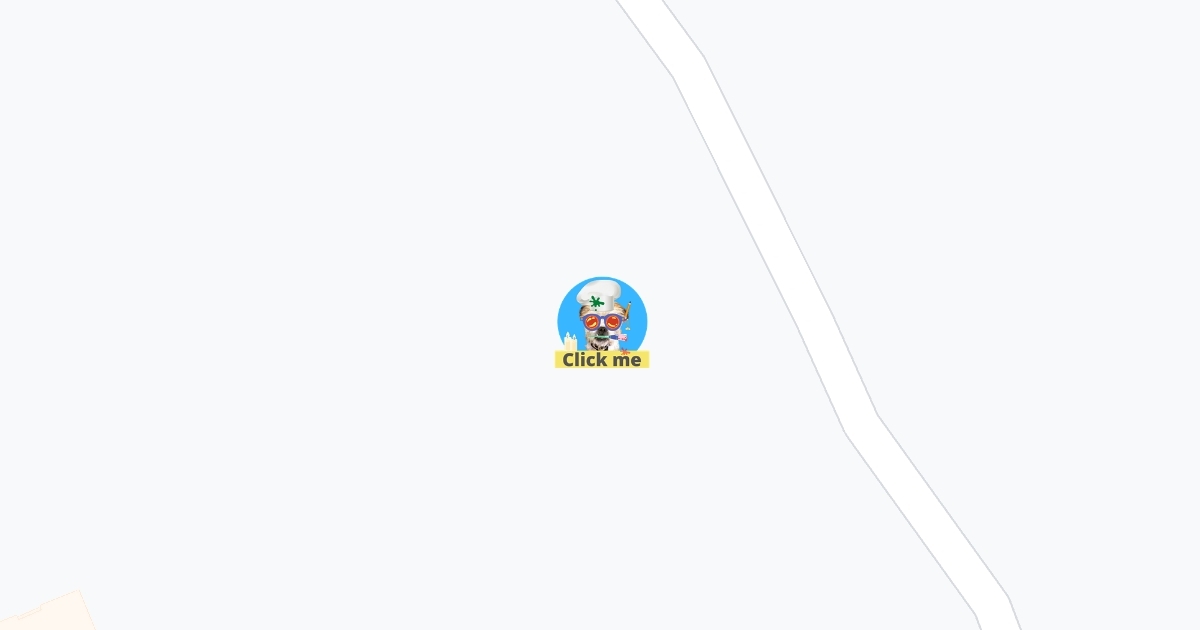
Task: Tap the 'Click me' map marker
Action: pyautogui.click(x=602, y=324)
